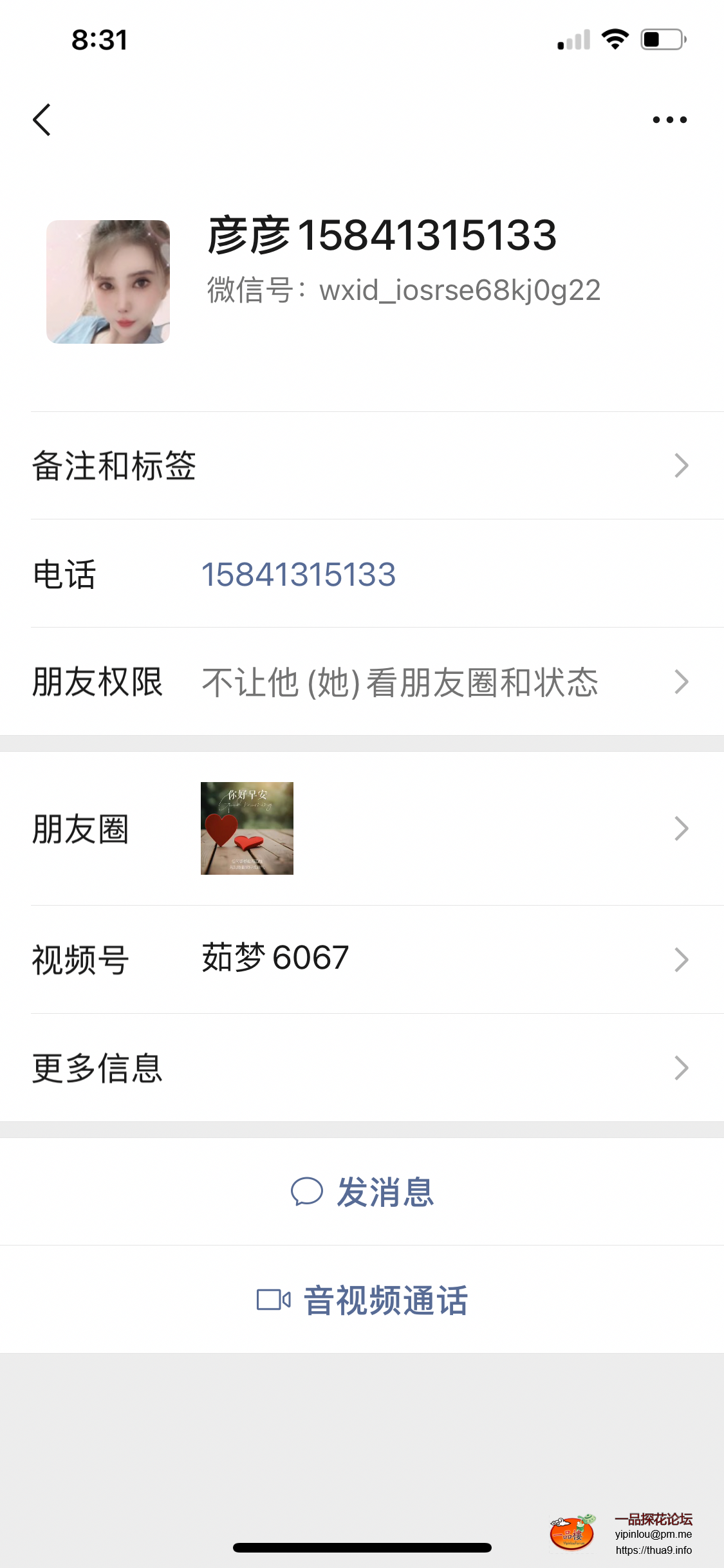
Task: Expand the 朋友权限 friend permission settings
Action: coord(362,682)
